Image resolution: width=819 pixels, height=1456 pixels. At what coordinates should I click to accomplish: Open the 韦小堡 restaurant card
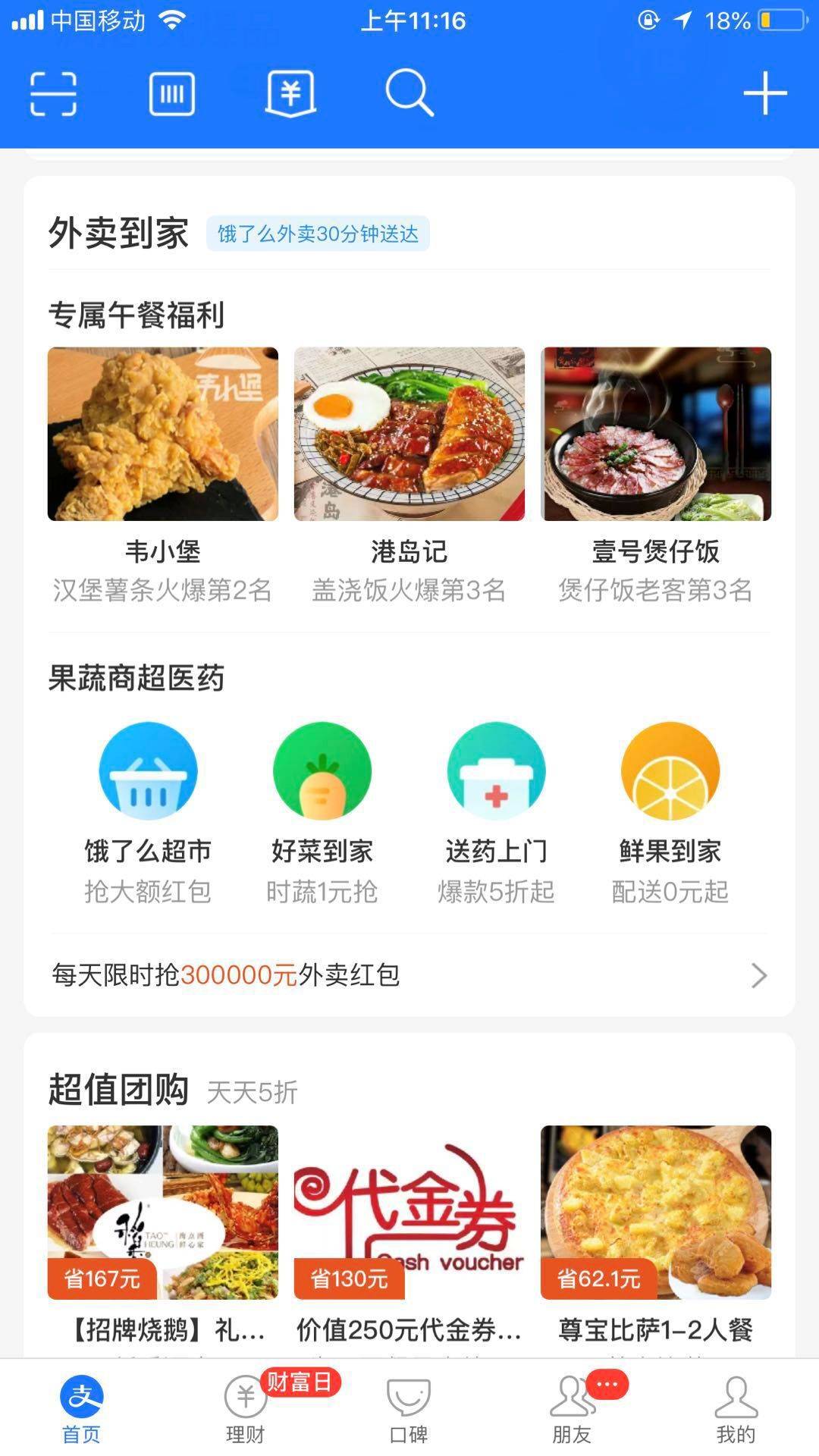click(x=162, y=476)
